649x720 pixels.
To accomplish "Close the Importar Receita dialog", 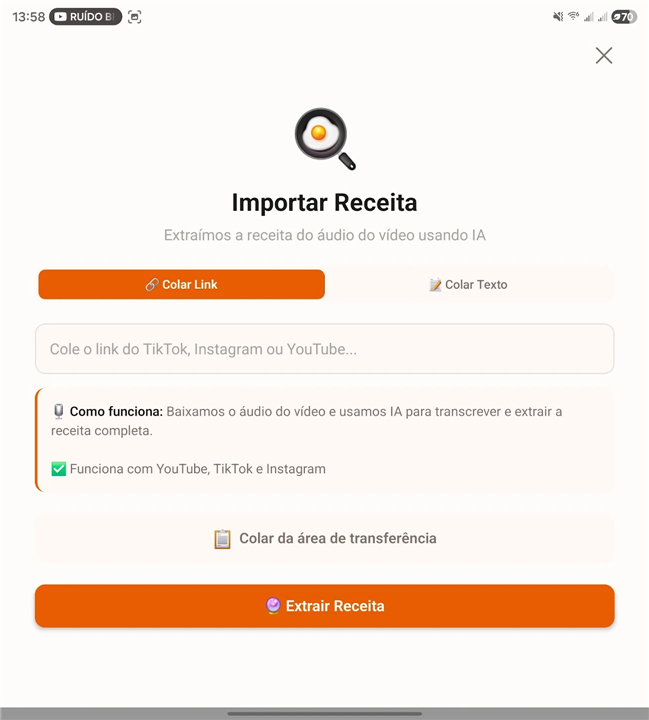I will click(x=603, y=56).
